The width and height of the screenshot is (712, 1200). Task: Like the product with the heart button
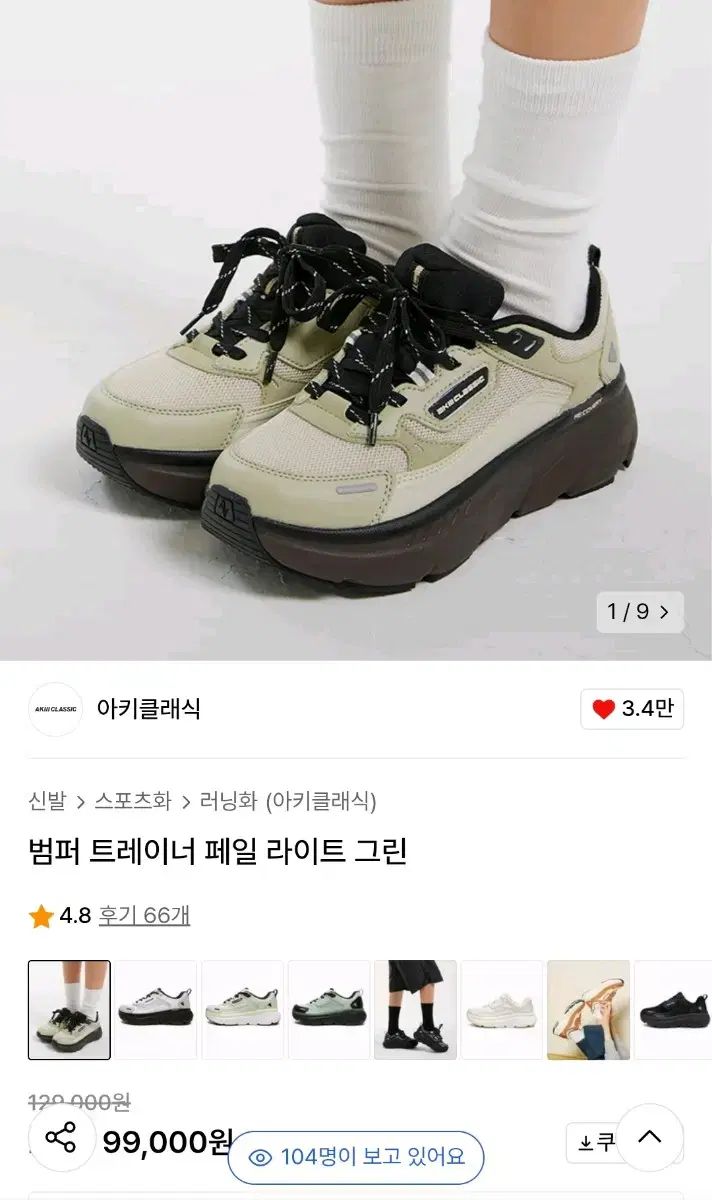pos(632,709)
